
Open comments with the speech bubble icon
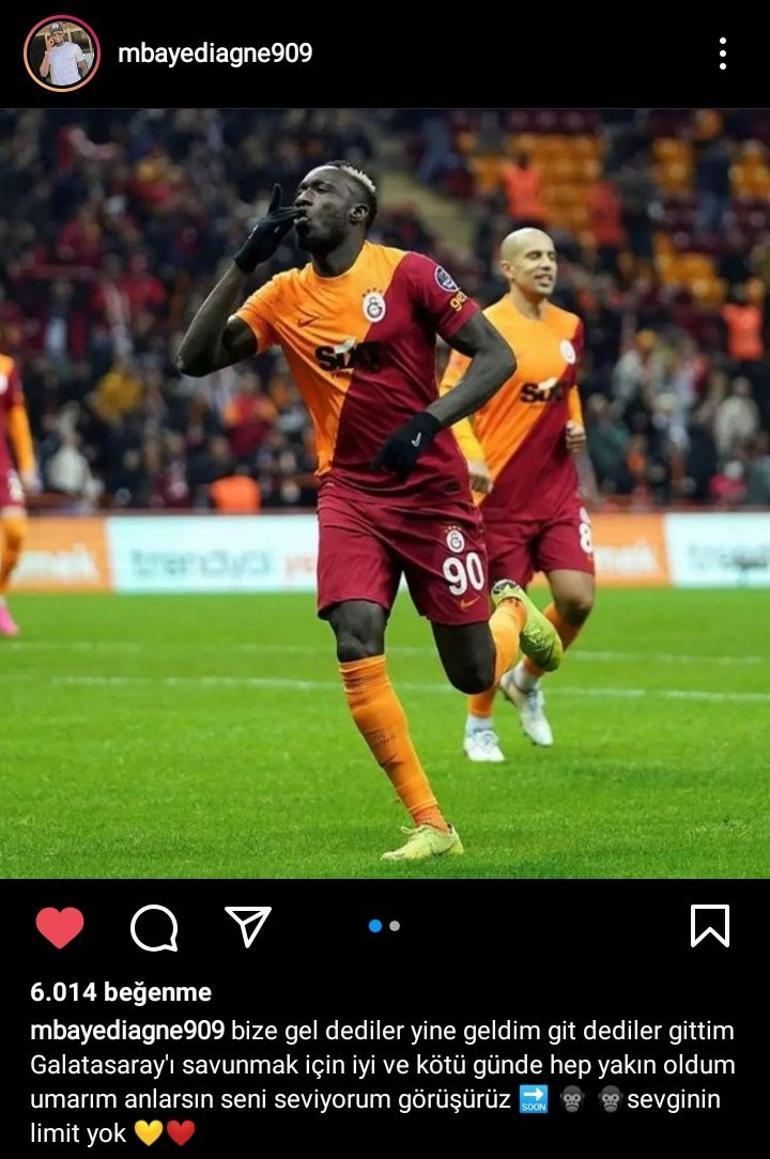[x=154, y=927]
